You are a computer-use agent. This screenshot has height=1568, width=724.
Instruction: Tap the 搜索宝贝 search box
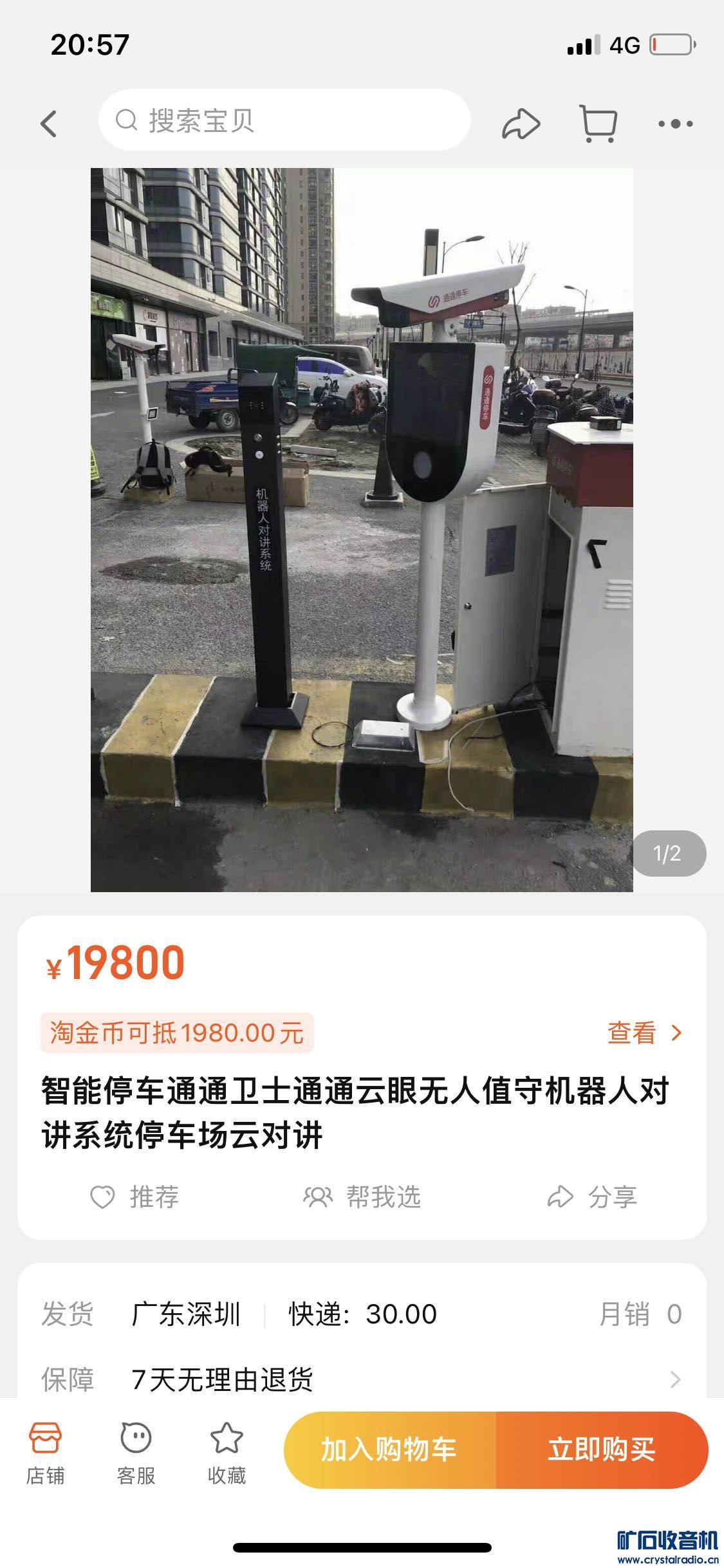coord(284,120)
